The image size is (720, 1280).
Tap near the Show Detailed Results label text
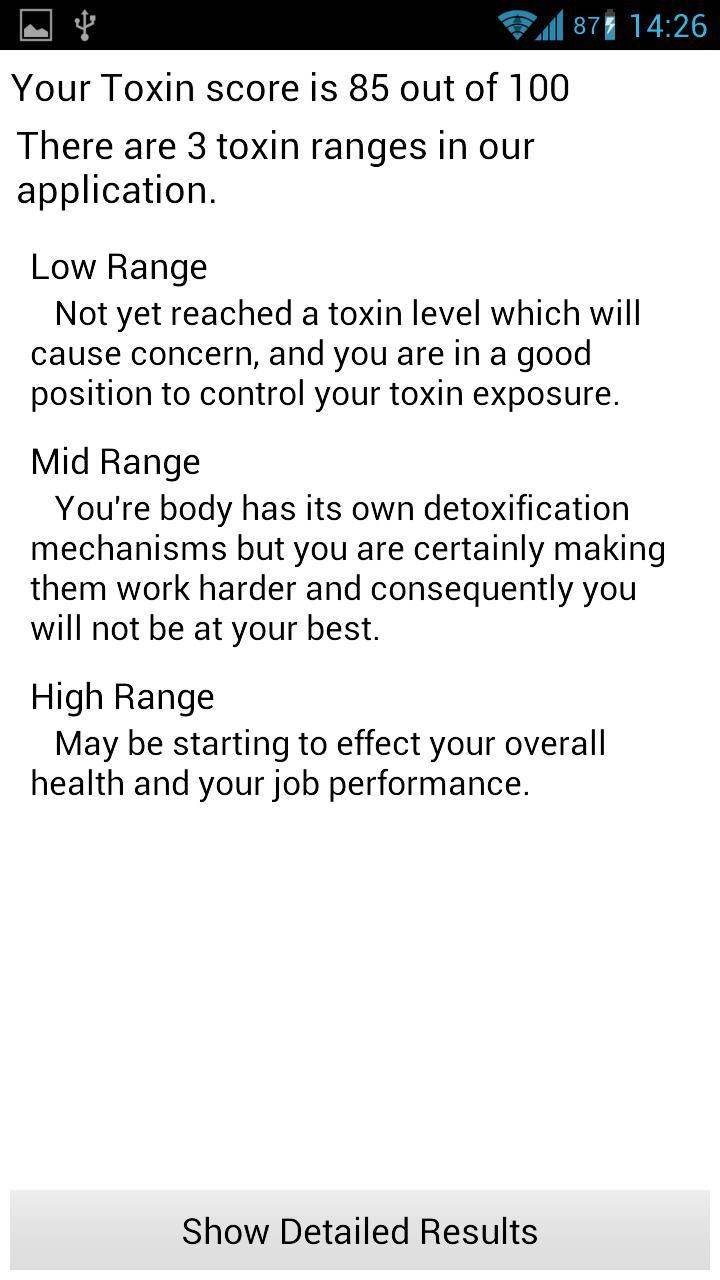pyautogui.click(x=360, y=1231)
